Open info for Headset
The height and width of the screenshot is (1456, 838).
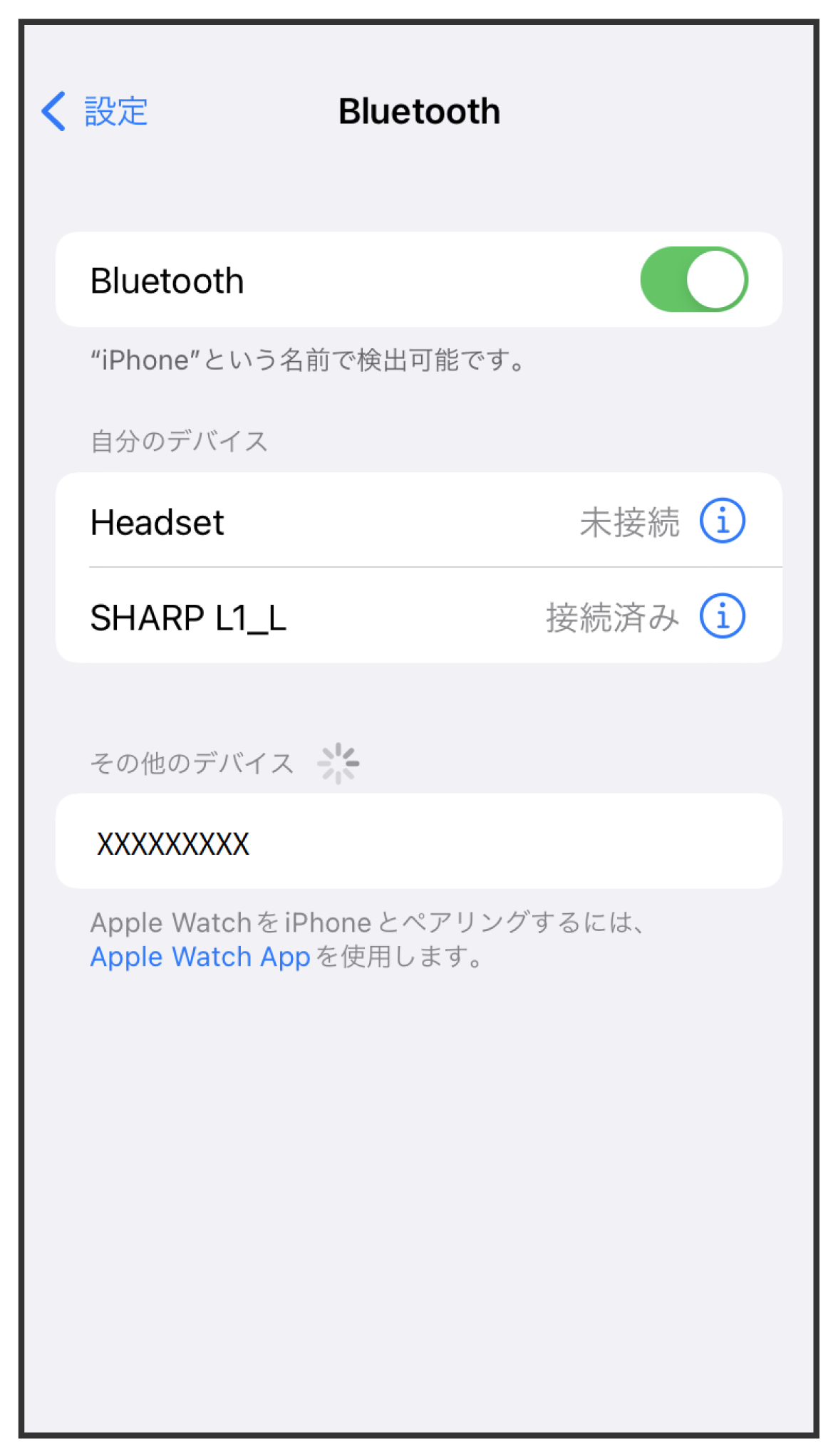[722, 520]
